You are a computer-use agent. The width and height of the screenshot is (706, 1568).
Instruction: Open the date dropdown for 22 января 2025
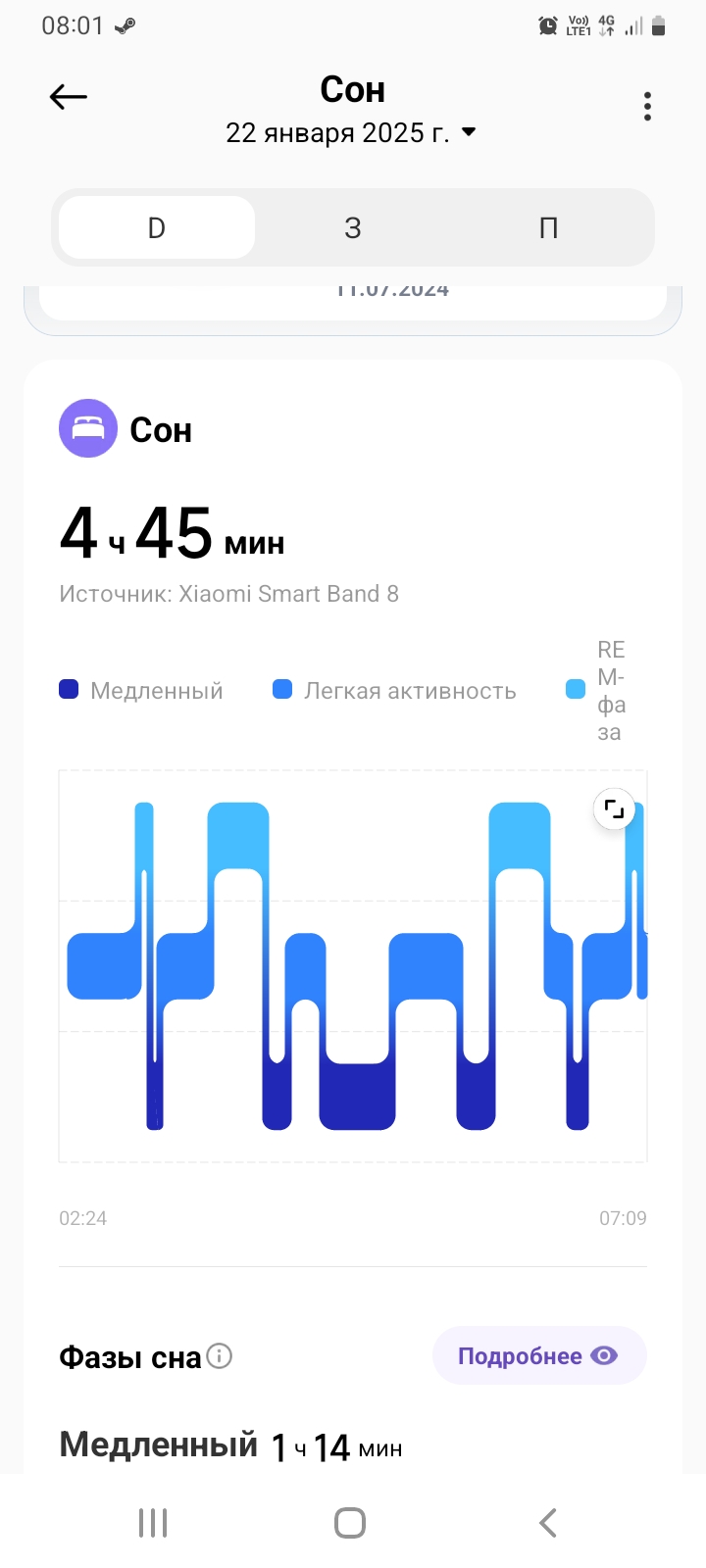351,132
